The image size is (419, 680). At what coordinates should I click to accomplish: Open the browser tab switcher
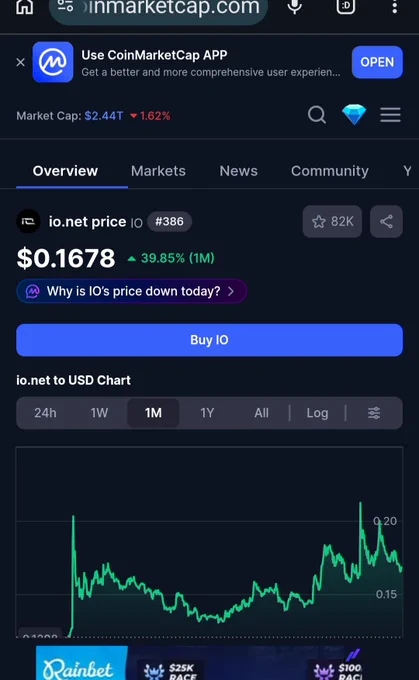click(346, 6)
